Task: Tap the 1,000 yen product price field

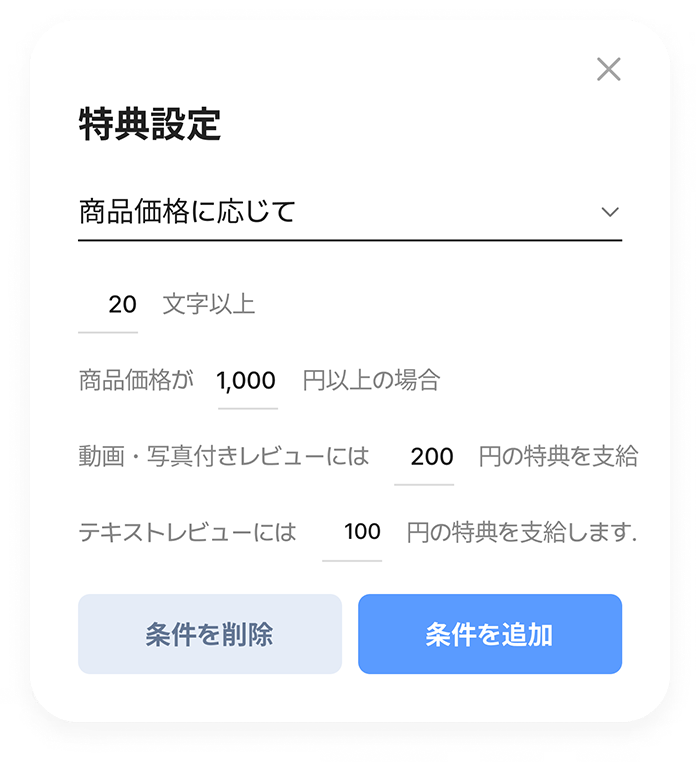Action: click(x=247, y=380)
